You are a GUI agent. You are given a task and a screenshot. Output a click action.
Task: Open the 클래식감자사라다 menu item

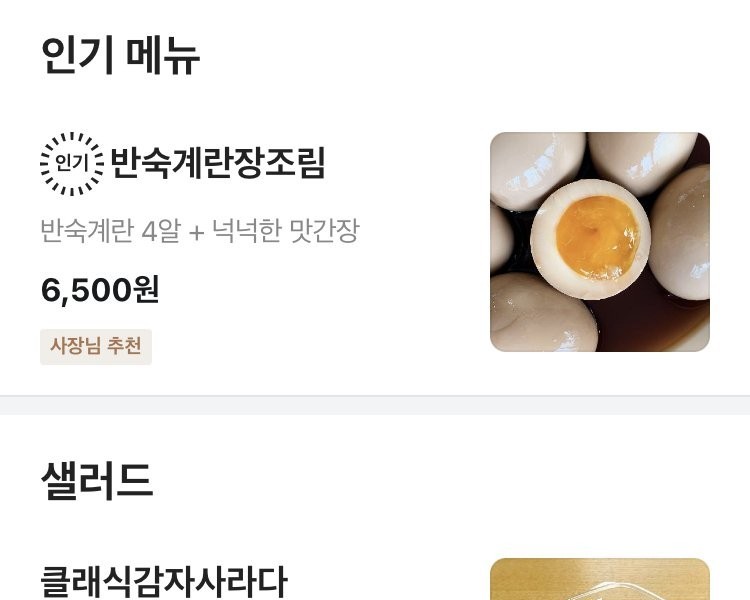click(163, 581)
